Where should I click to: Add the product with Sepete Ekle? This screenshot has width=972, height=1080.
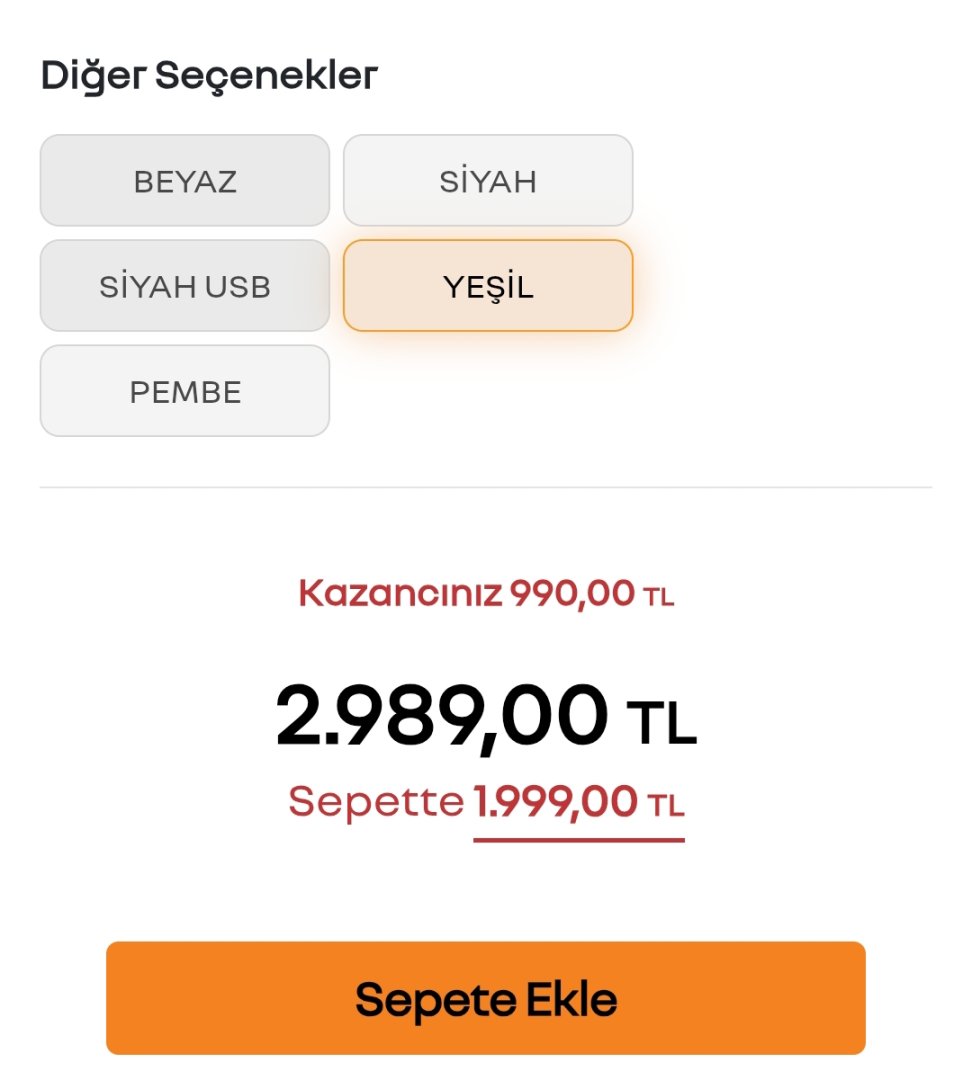[x=485, y=998]
